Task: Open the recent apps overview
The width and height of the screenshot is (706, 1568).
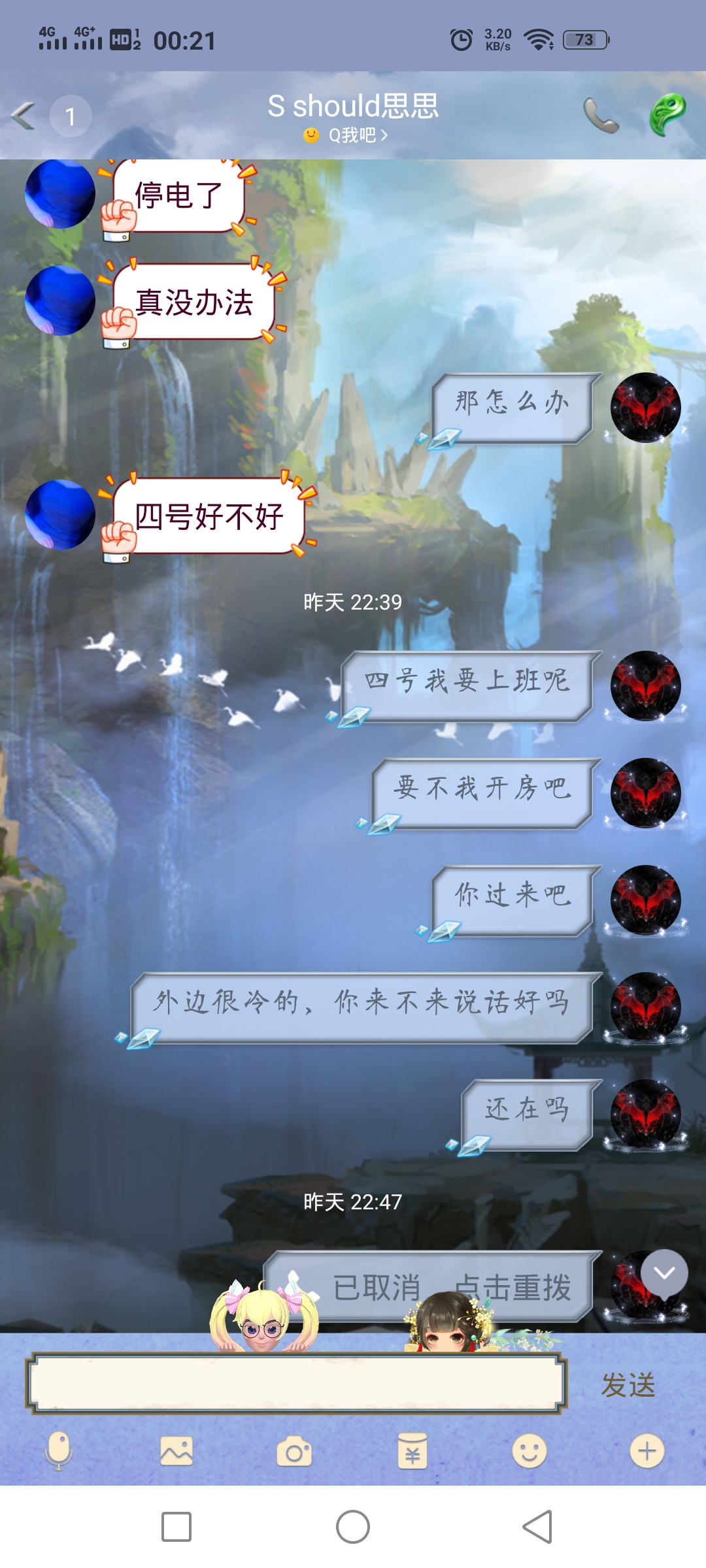Action: pyautogui.click(x=176, y=1527)
